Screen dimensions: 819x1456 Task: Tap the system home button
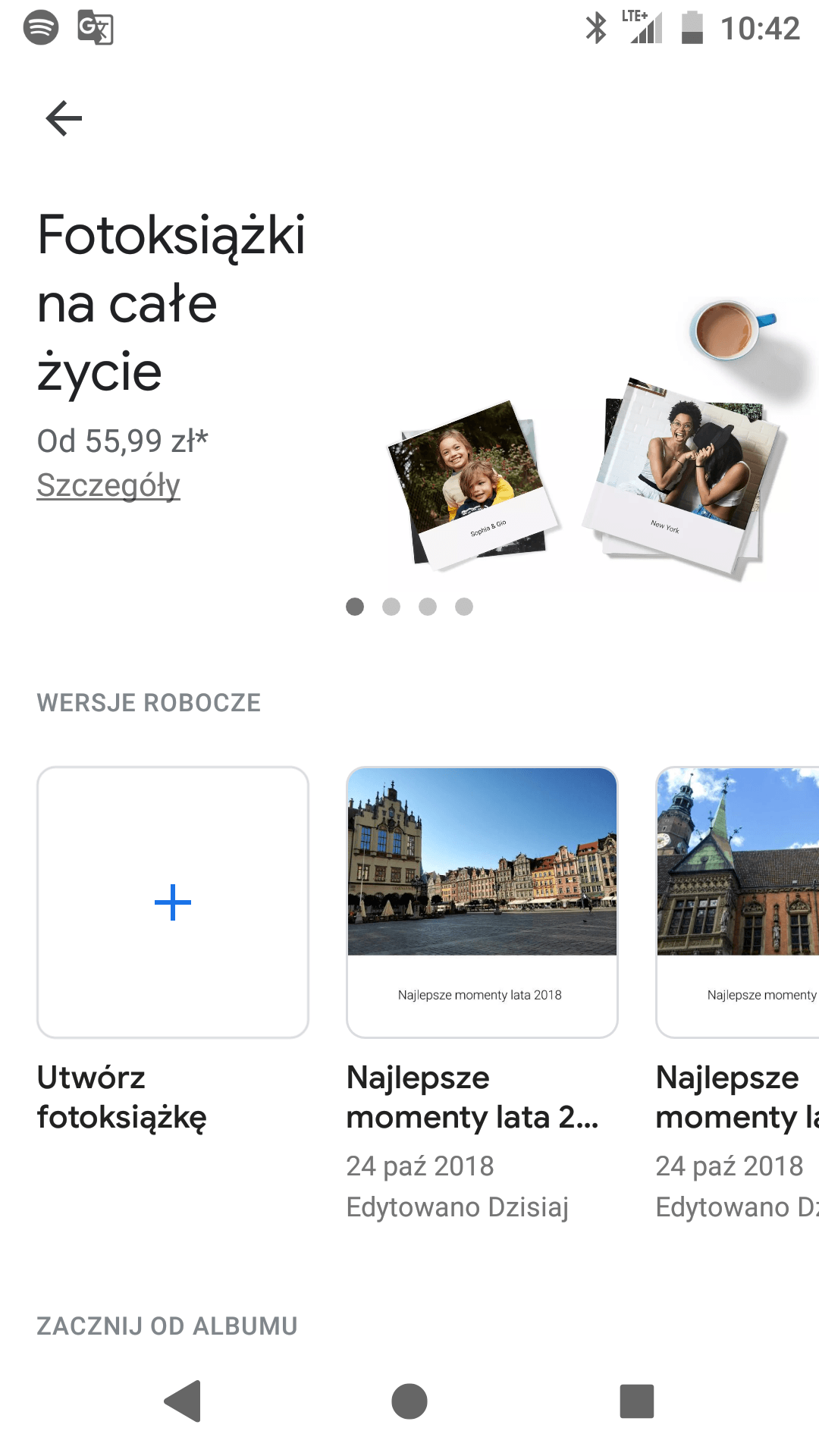click(x=409, y=1401)
